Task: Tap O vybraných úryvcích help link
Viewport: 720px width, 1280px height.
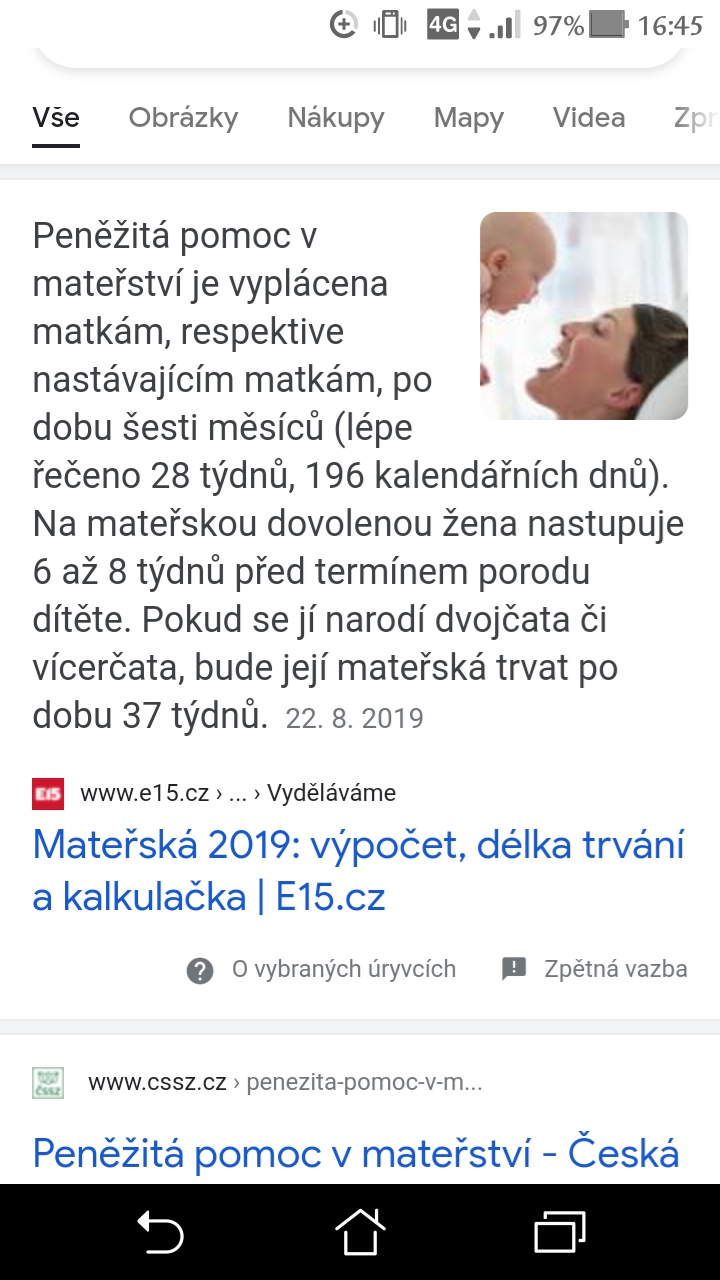Action: 322,969
